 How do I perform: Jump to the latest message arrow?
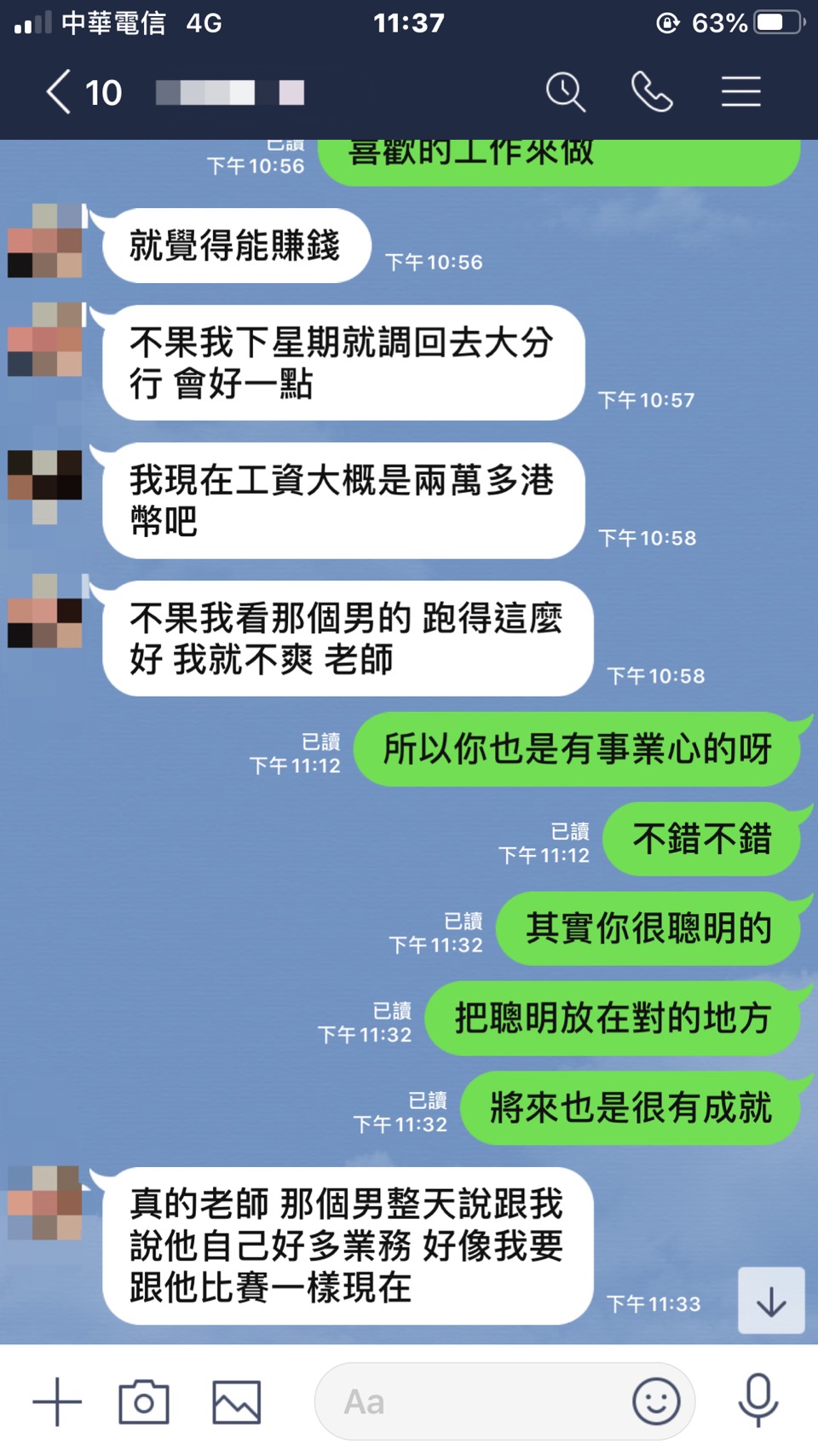[771, 1301]
